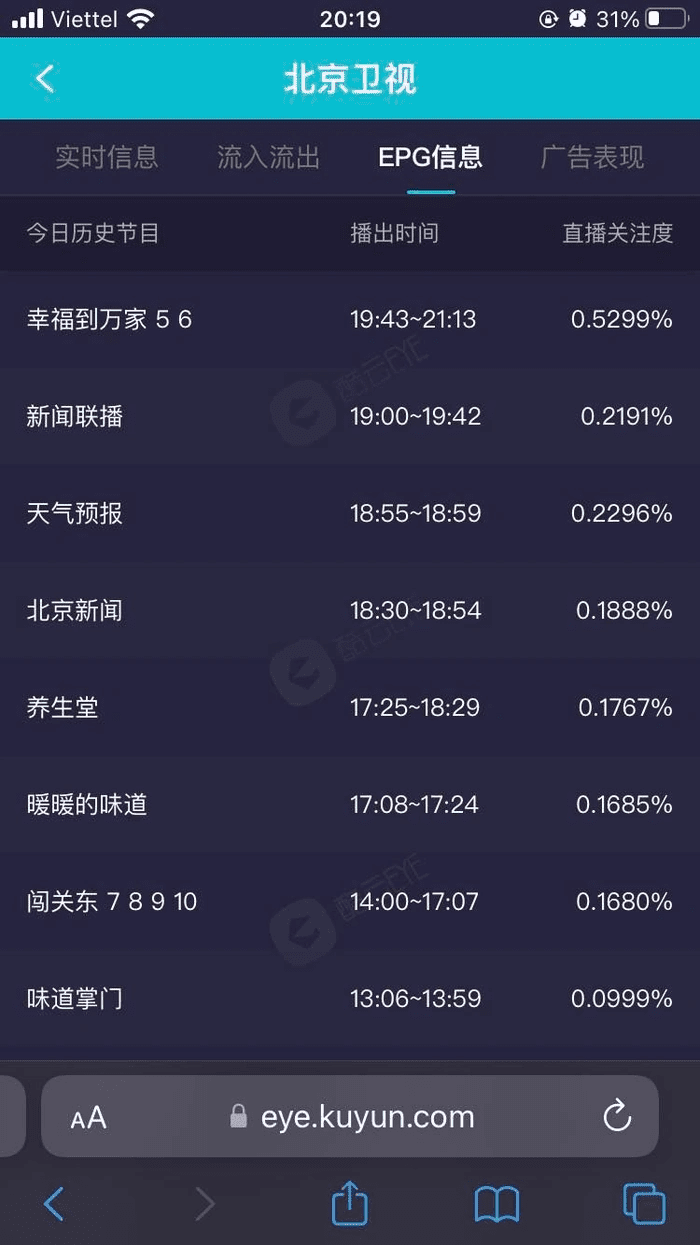
Task: Open the 广告表现 tab
Action: point(592,157)
